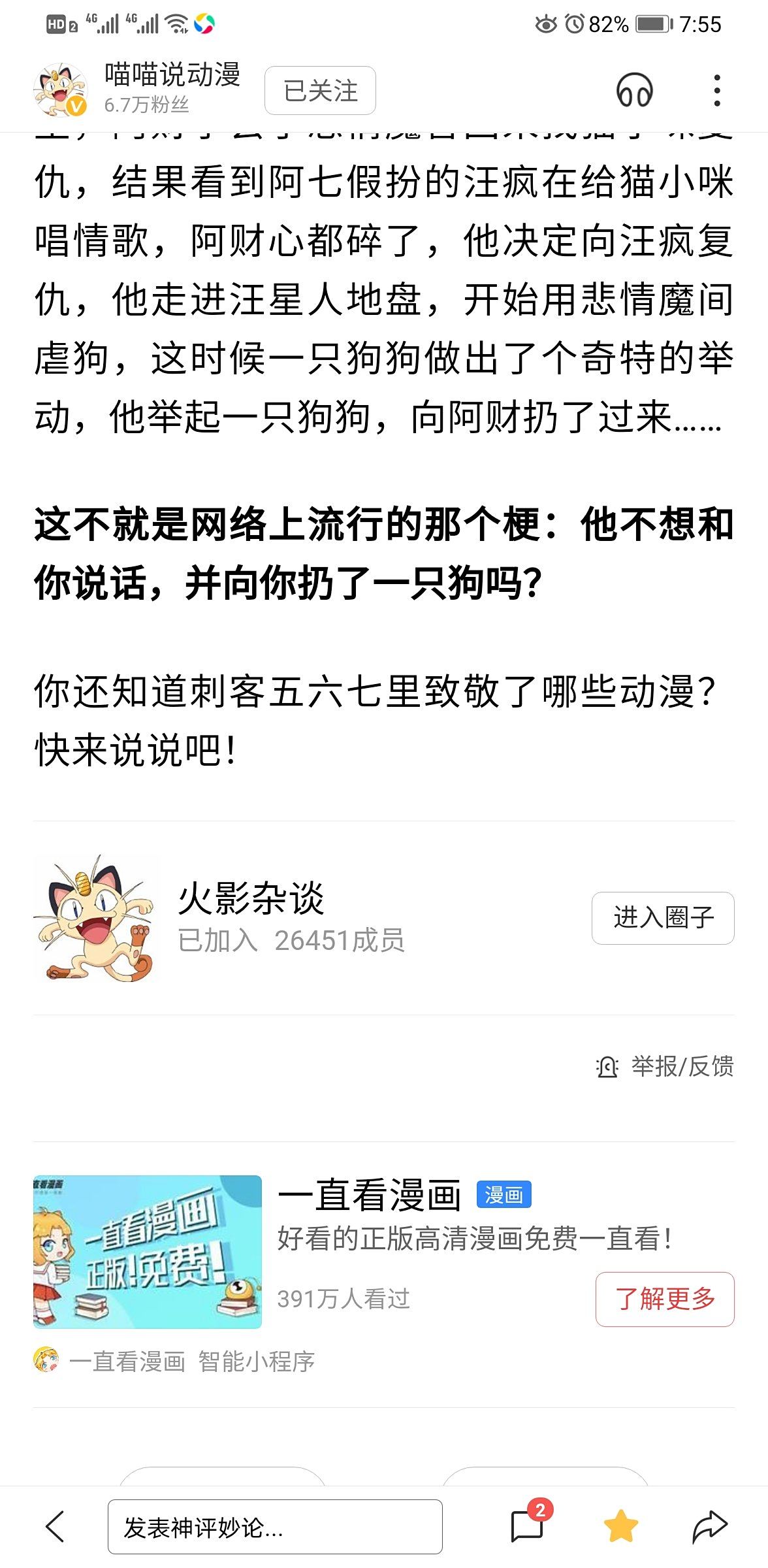Tap 进入圈子 button

click(x=662, y=918)
